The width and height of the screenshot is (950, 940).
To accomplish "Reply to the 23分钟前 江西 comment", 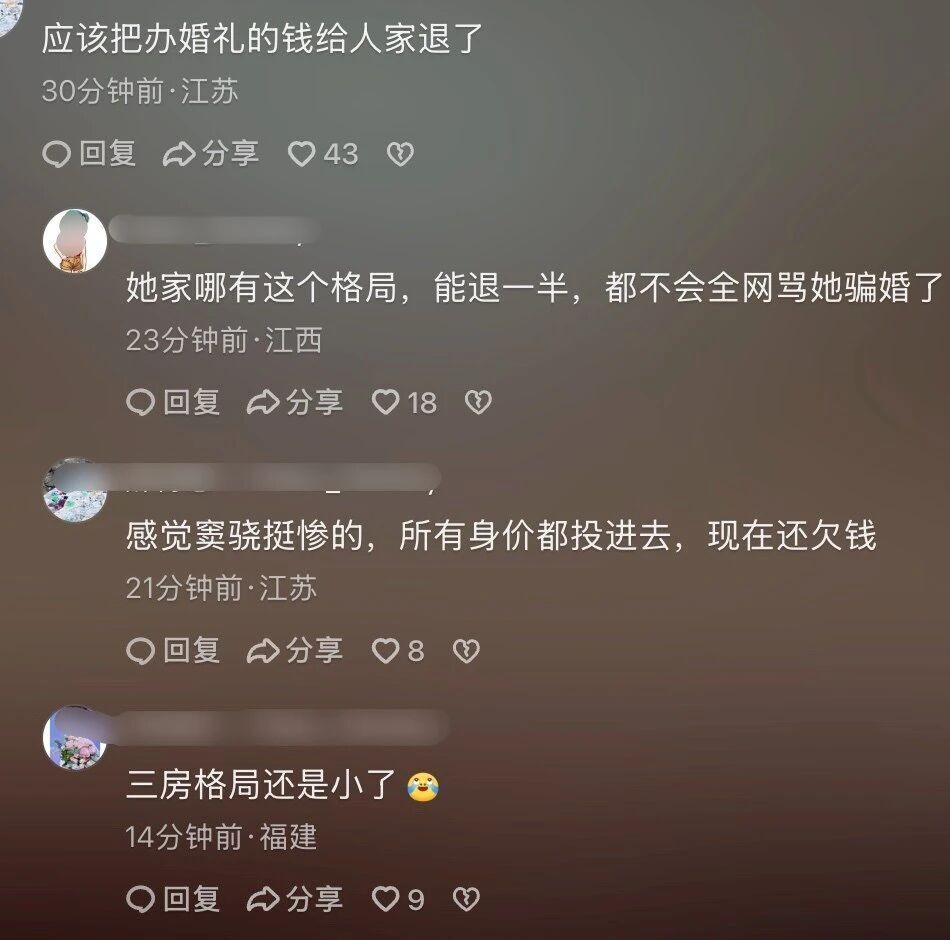I will pos(172,402).
